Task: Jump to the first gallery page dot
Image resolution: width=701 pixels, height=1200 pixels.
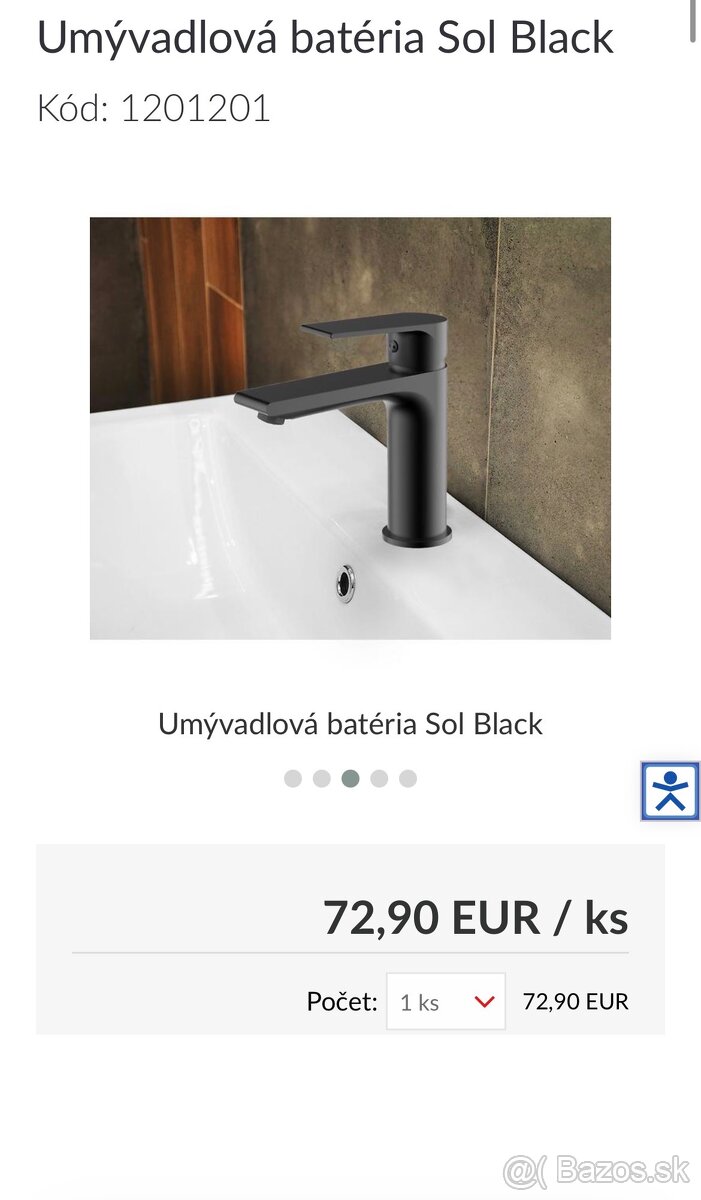Action: (x=292, y=779)
